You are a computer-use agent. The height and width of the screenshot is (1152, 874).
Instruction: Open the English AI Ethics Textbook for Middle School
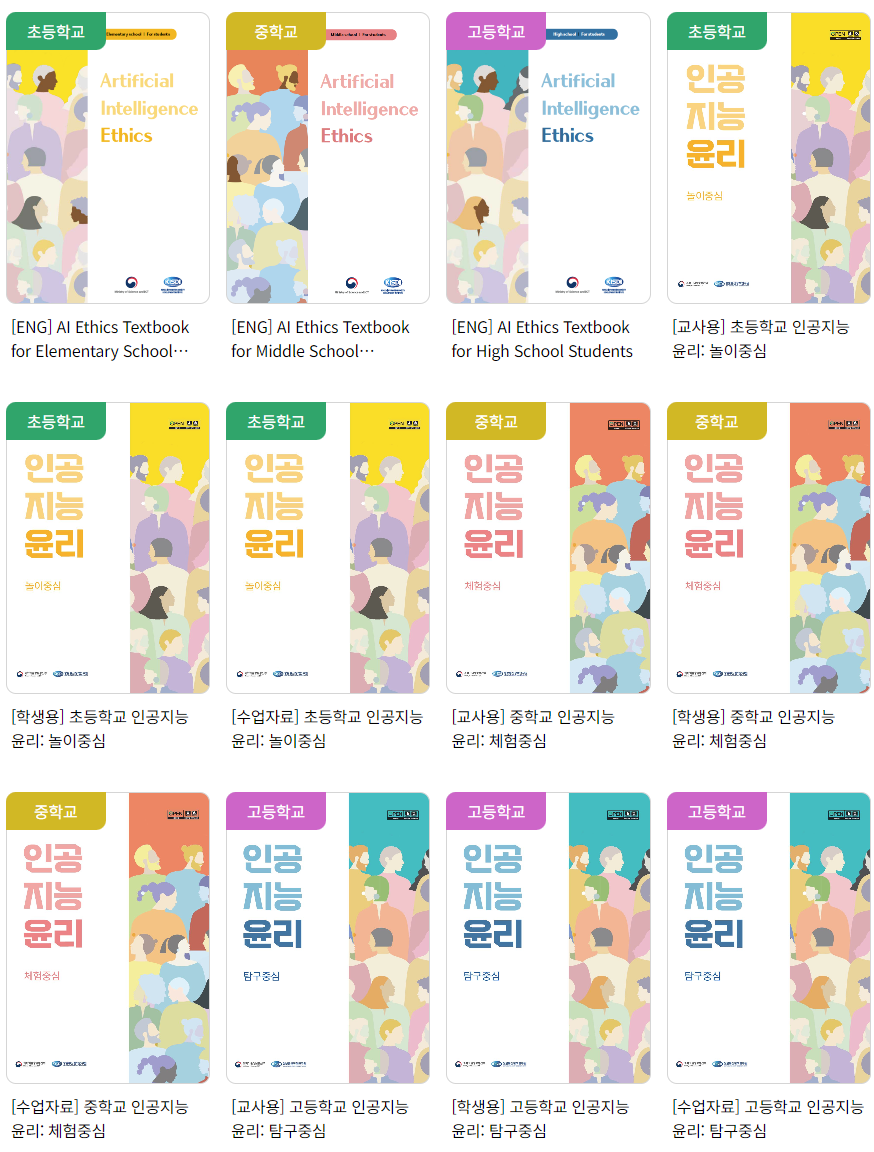pos(328,160)
